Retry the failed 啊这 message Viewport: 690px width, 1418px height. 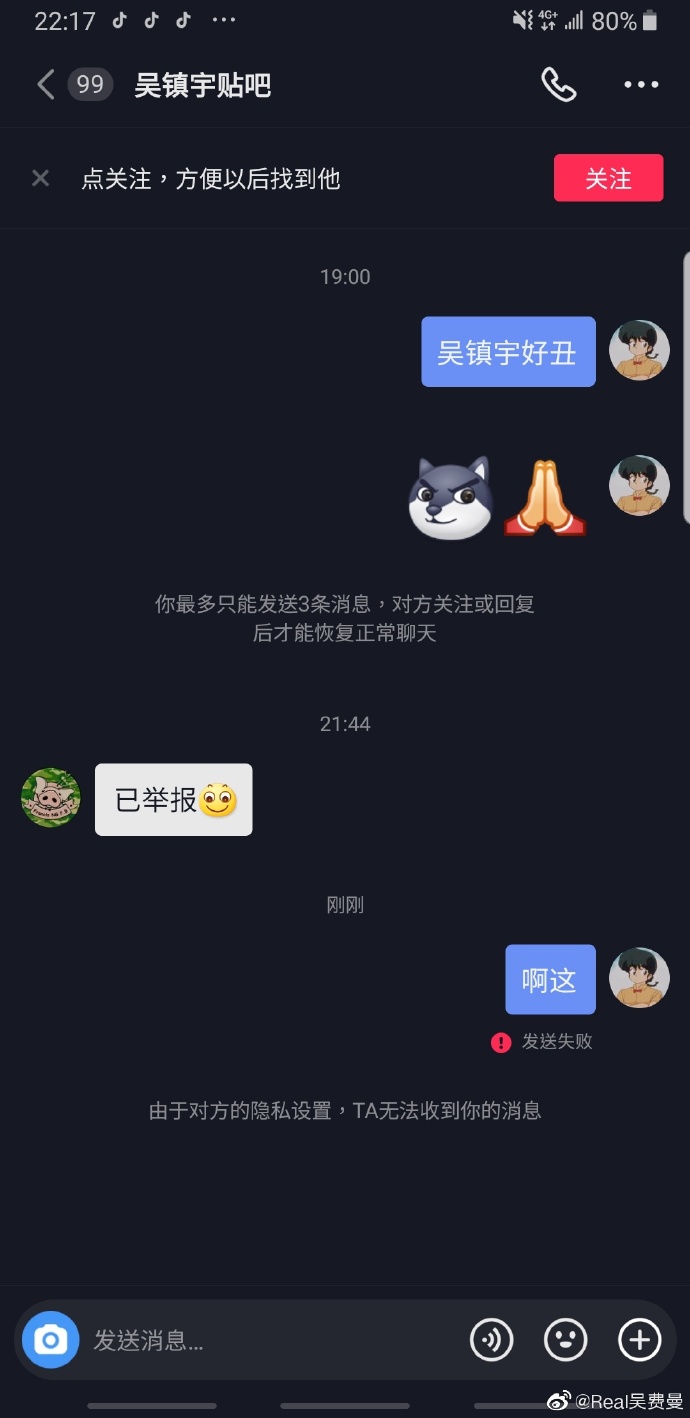pos(501,1042)
